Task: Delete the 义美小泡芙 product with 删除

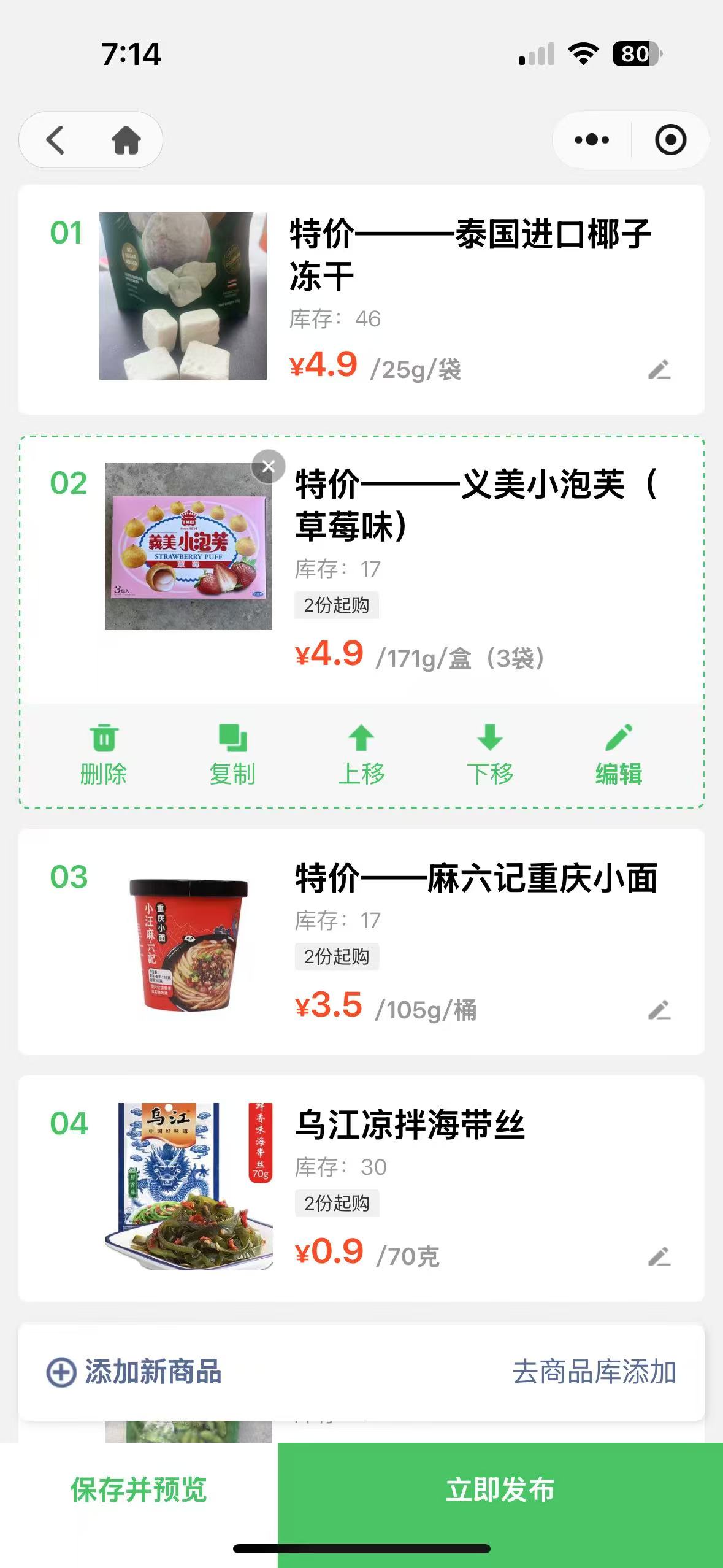Action: [104, 755]
